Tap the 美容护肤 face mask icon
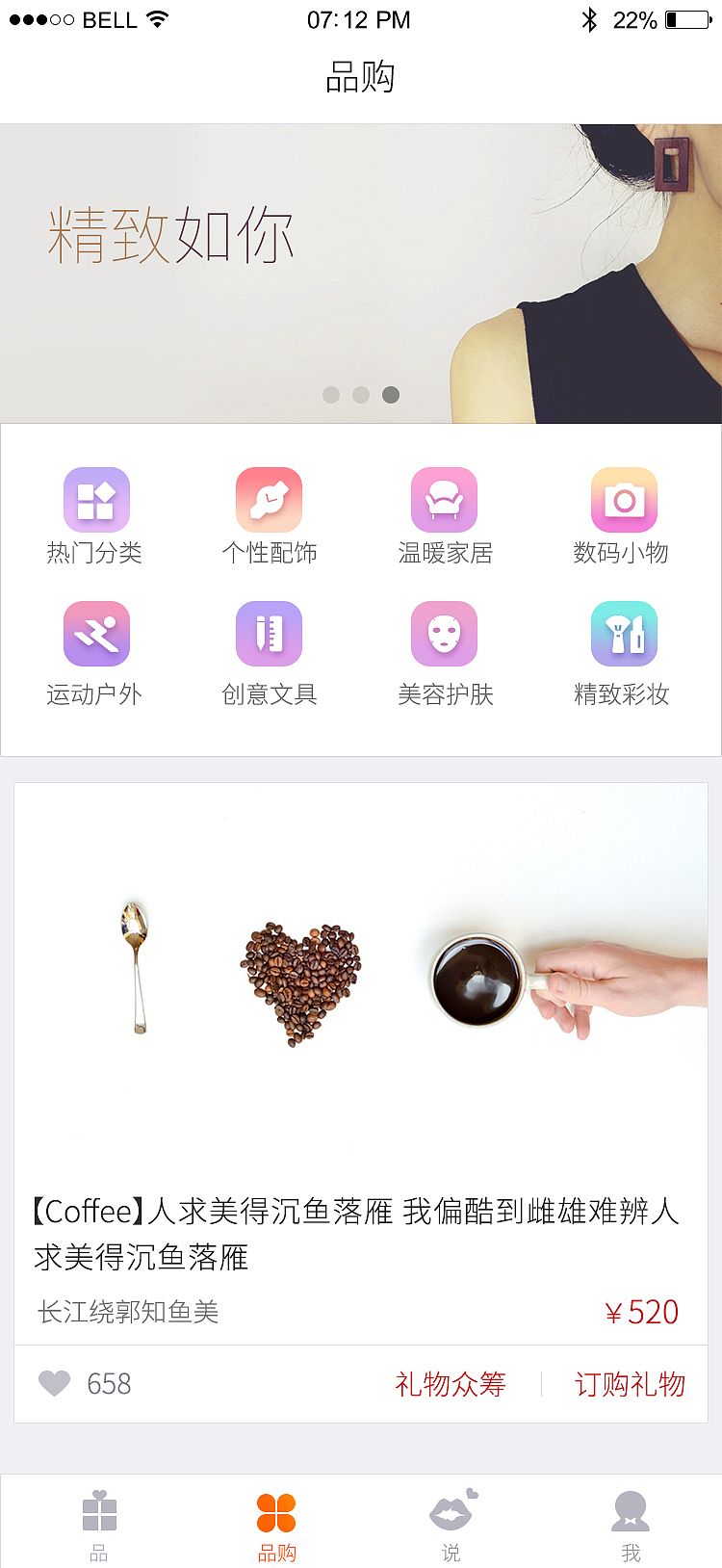This screenshot has width=722, height=1568. (x=445, y=633)
